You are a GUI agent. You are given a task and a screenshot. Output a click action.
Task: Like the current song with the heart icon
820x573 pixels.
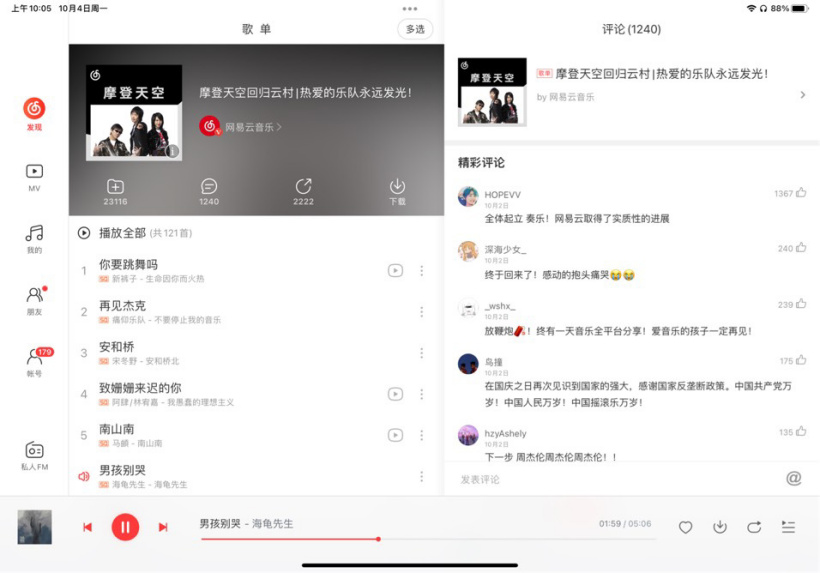(x=685, y=527)
